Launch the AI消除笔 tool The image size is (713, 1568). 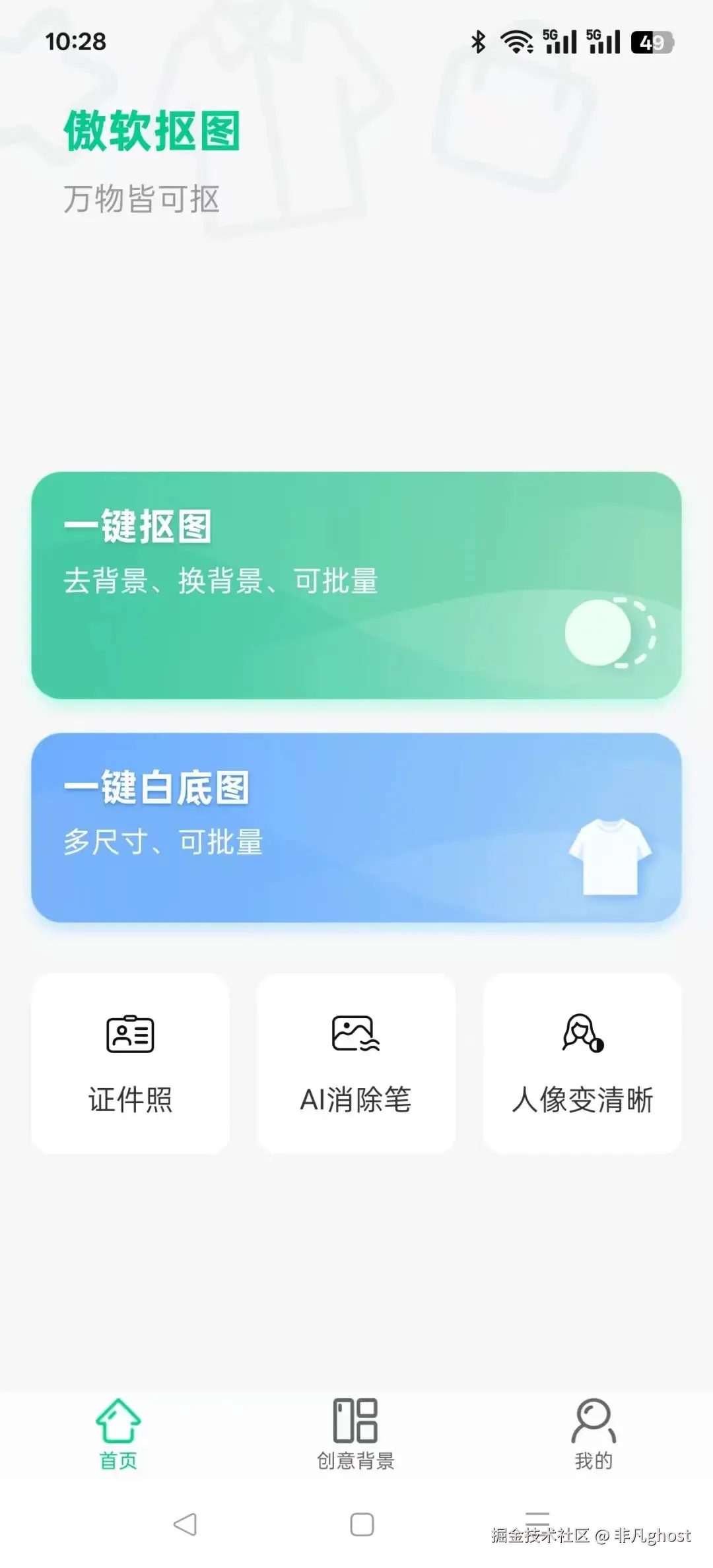[356, 1064]
